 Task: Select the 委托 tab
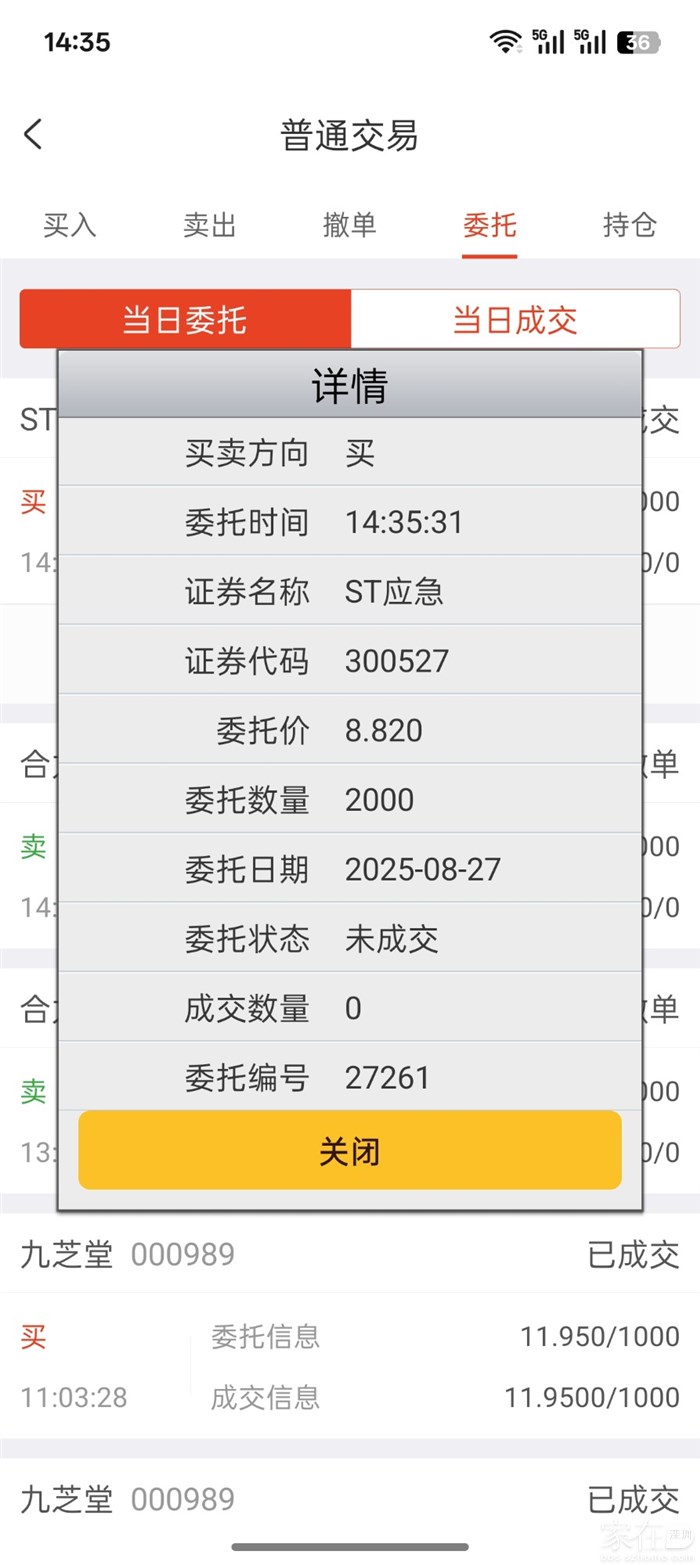pyautogui.click(x=490, y=225)
